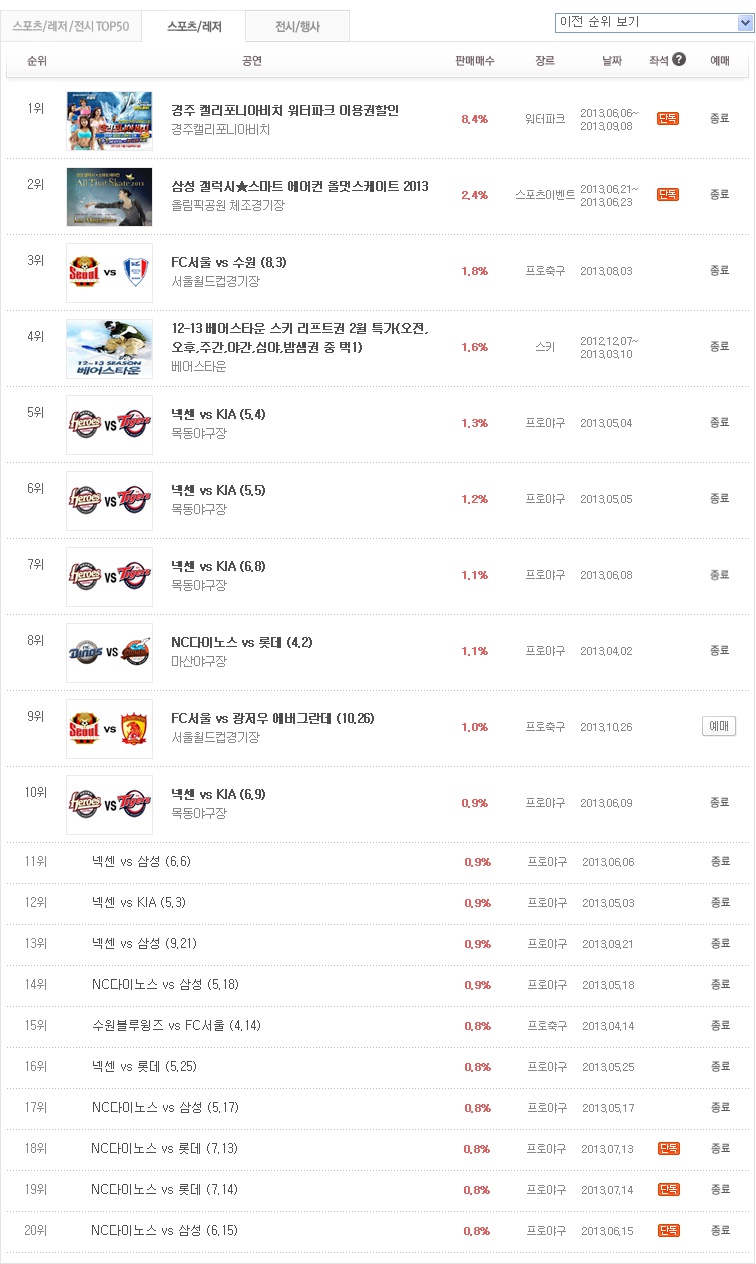Open NC다이노스 vs 롯데 (7.13) entry
The height and width of the screenshot is (1264, 756).
(164, 1148)
